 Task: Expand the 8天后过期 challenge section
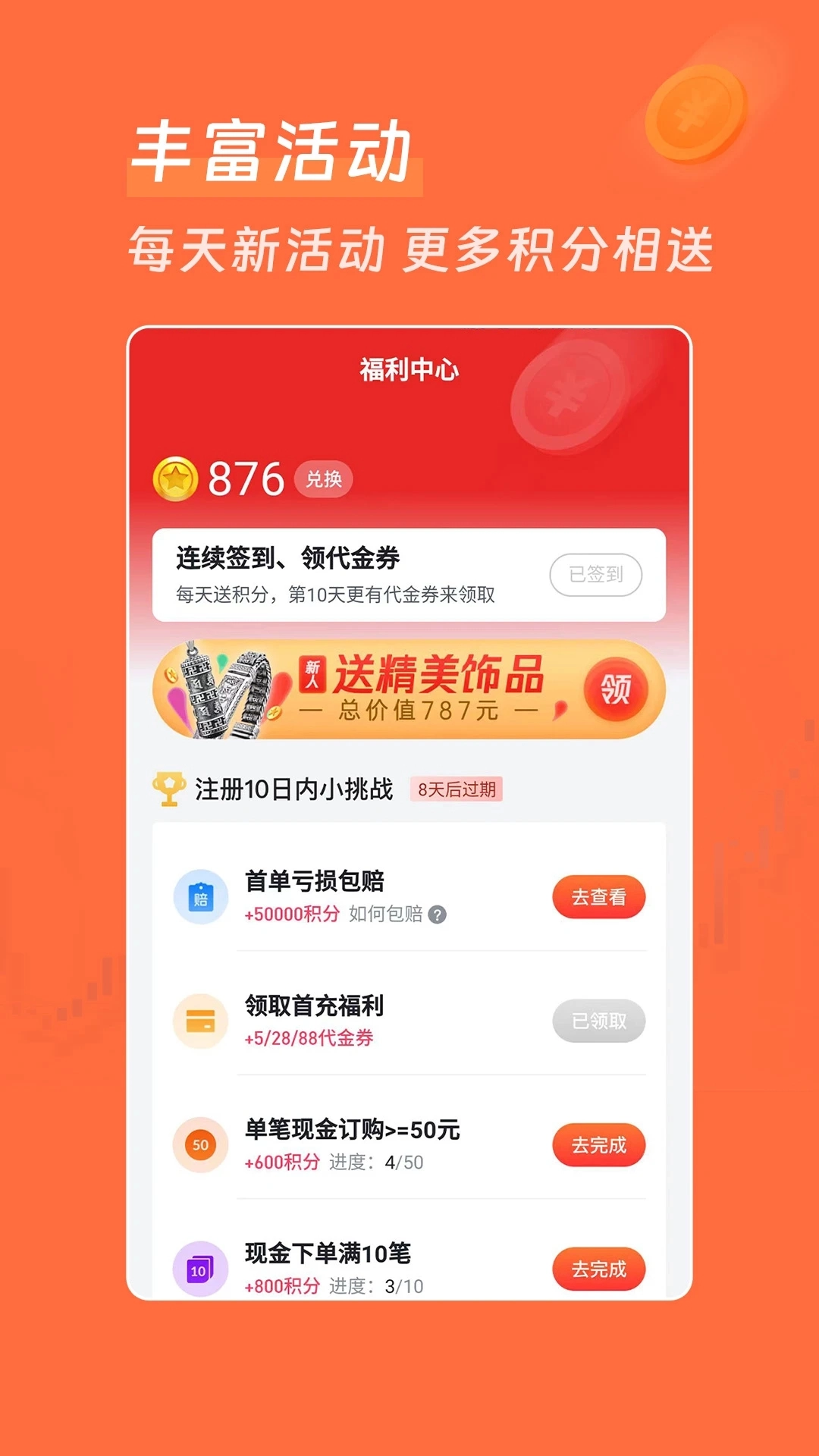point(459,790)
